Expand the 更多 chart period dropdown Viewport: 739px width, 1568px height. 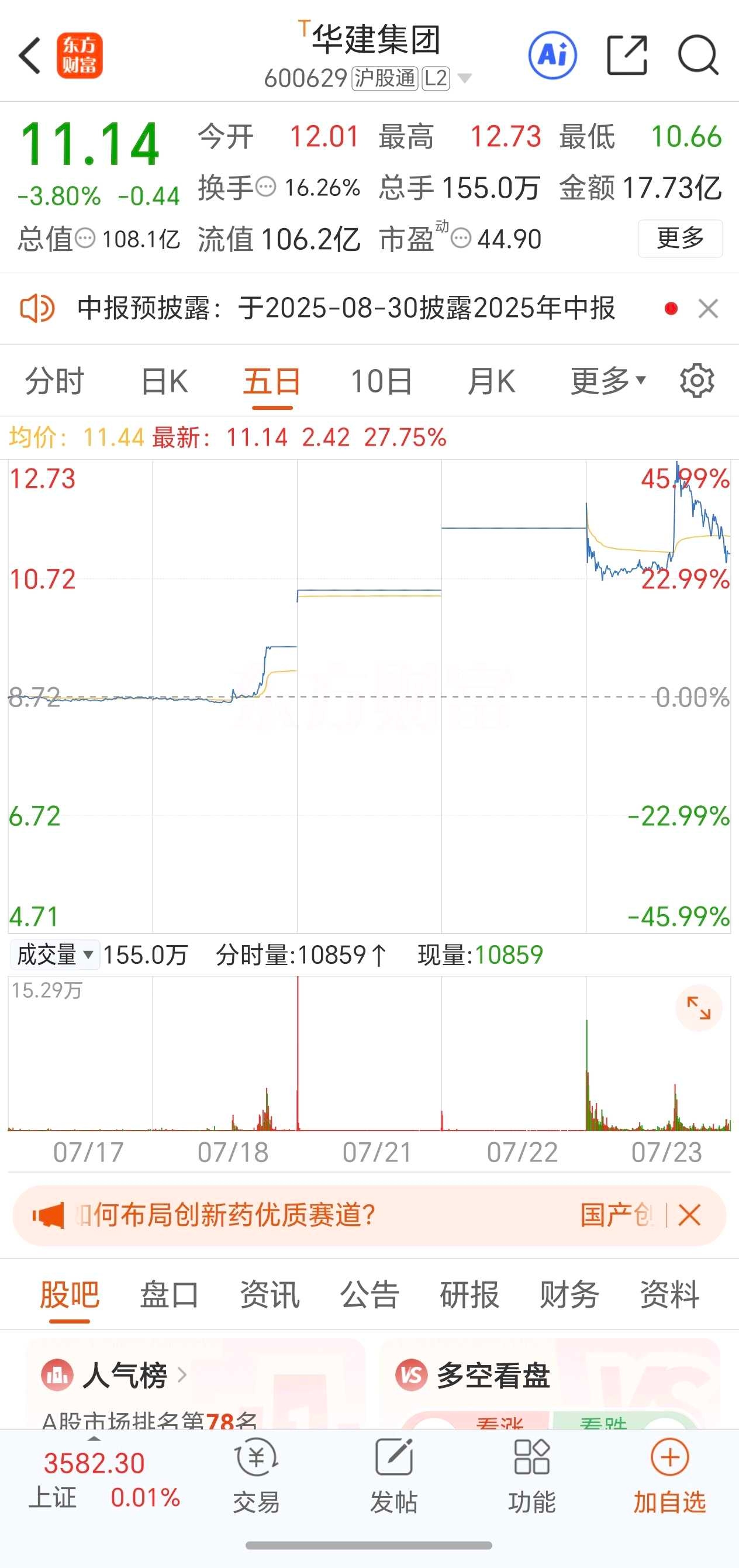[607, 382]
